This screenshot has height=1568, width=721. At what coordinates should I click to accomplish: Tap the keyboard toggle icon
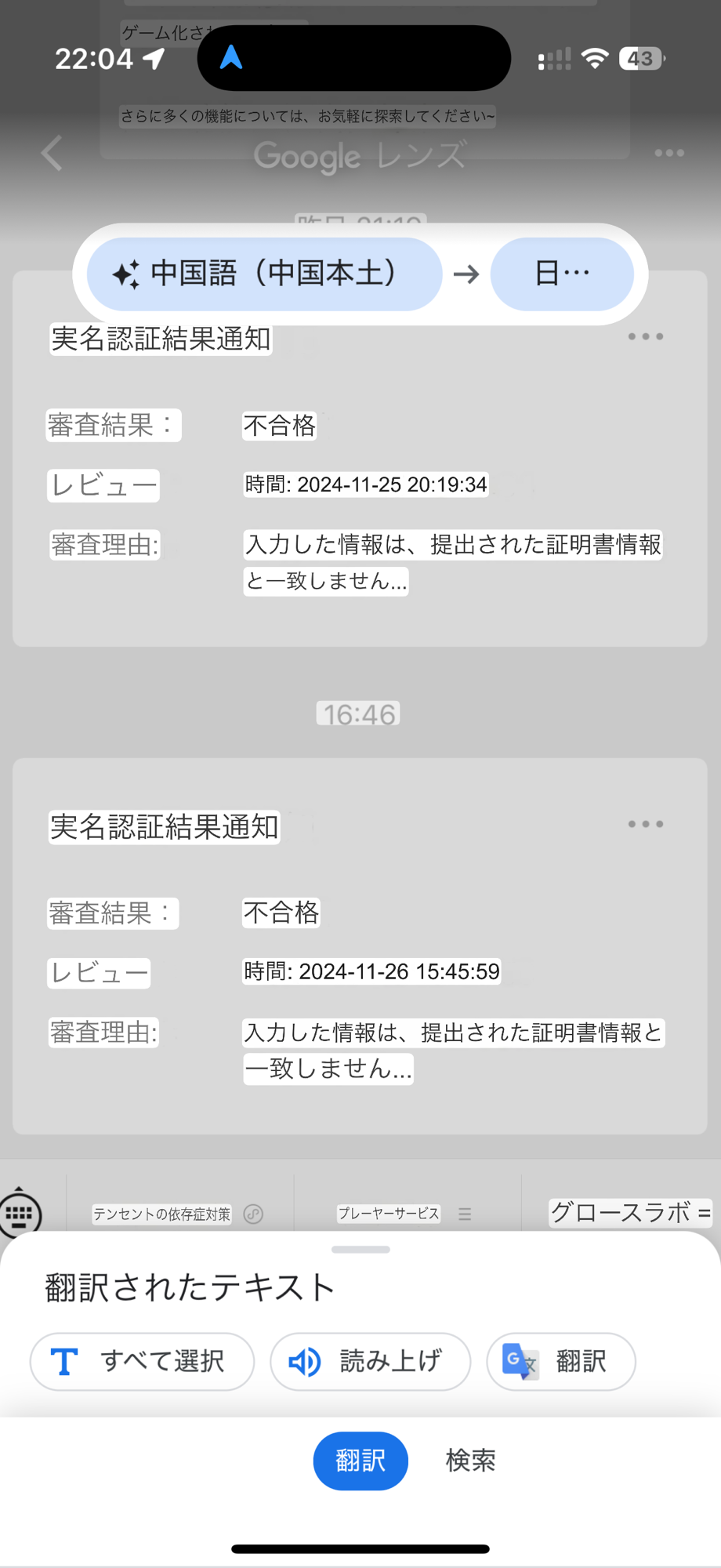coord(20,1214)
